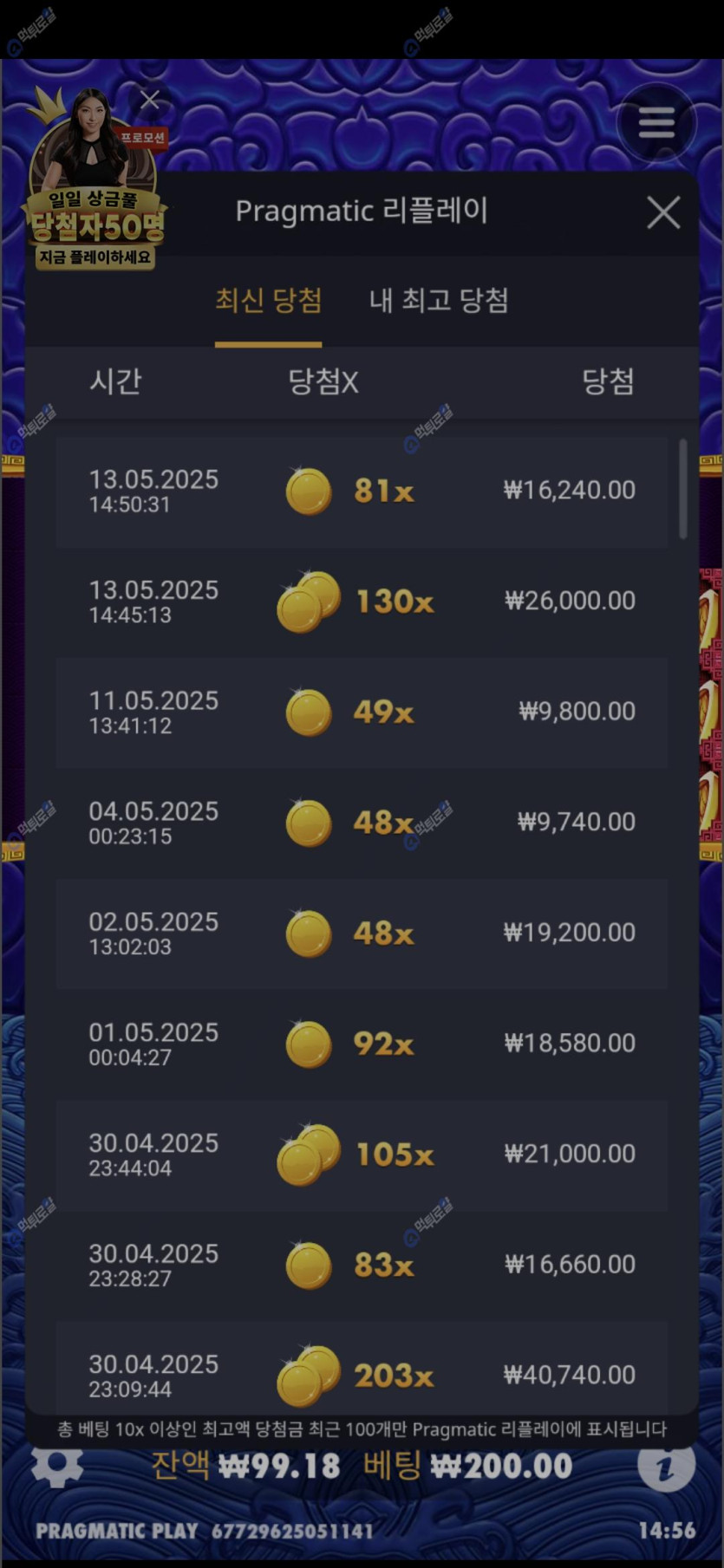This screenshot has height=1568, width=724.
Task: Open the game info button
Action: (665, 1465)
